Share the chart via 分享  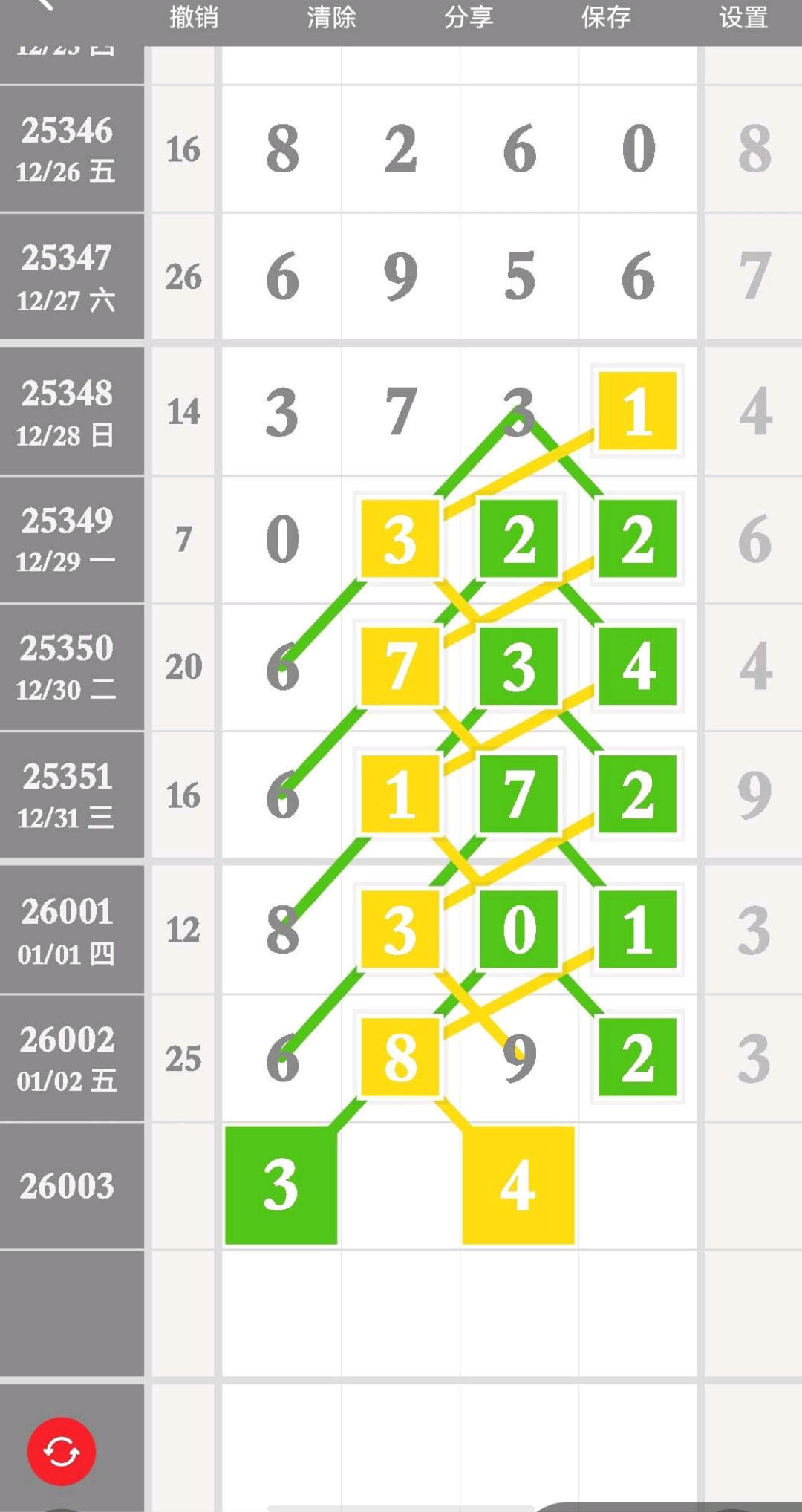point(469,17)
